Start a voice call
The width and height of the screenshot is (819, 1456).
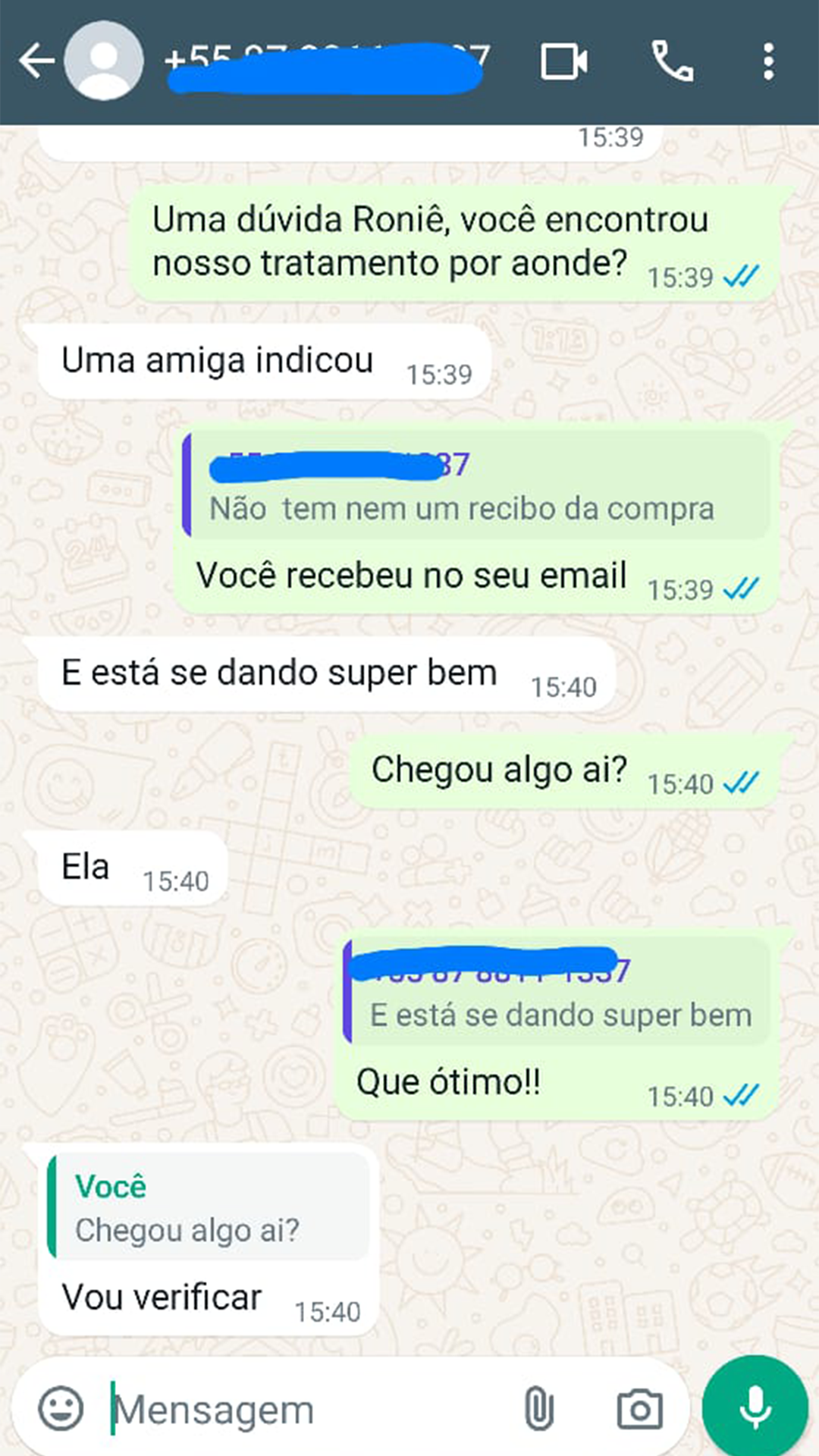672,61
